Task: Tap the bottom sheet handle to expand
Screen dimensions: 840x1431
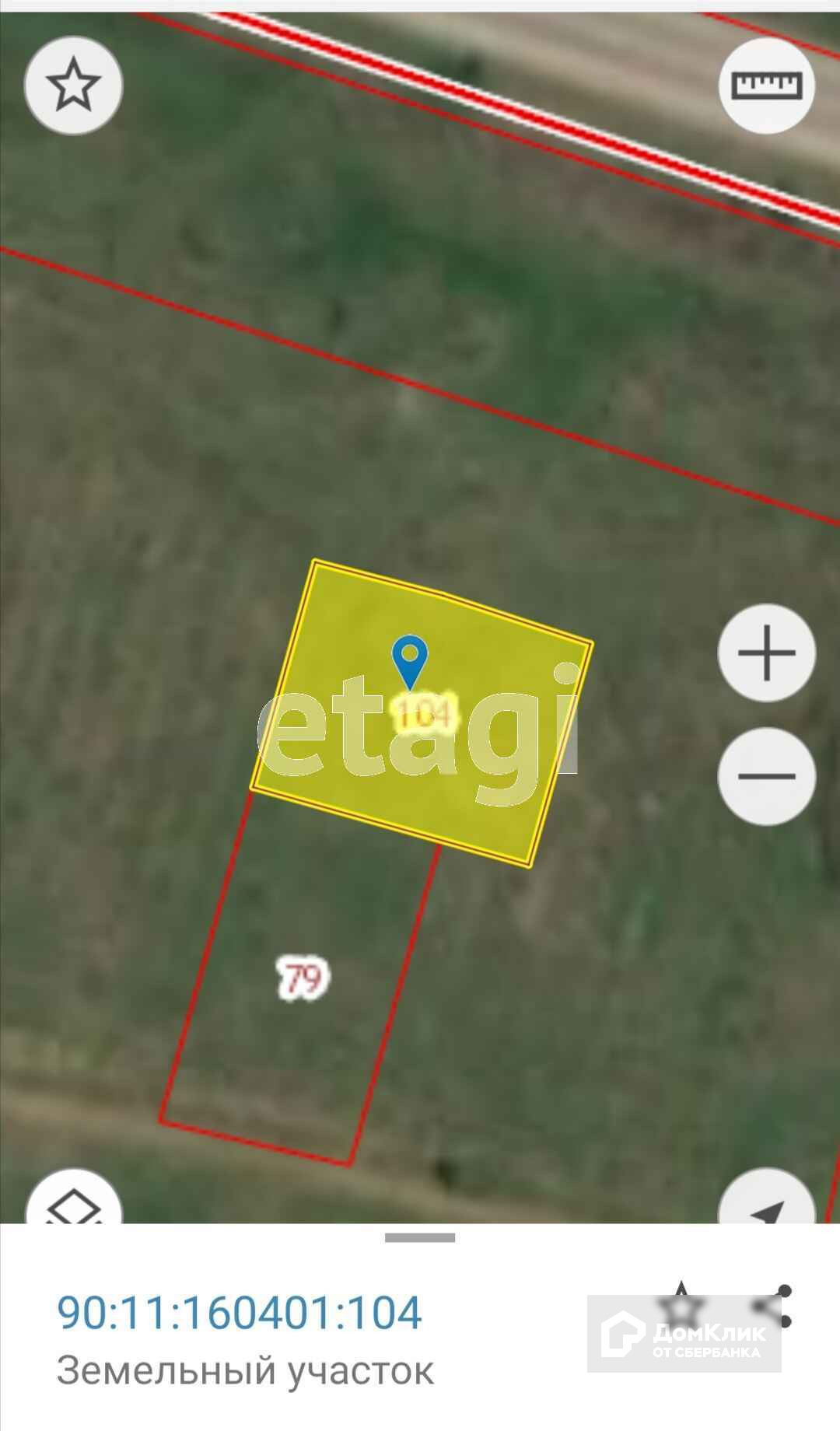Action: click(420, 1237)
